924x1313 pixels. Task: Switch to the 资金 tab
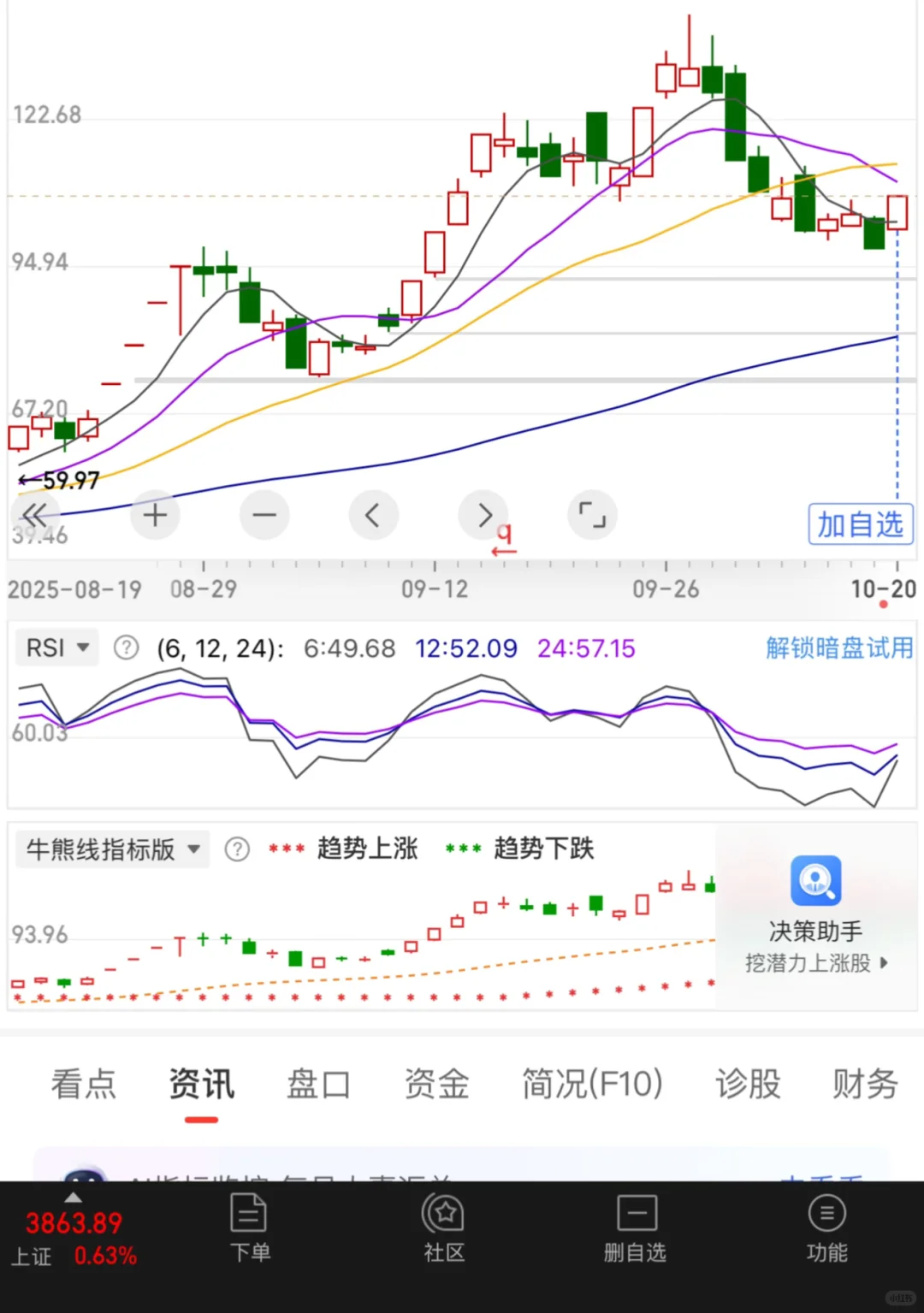pos(436,1085)
